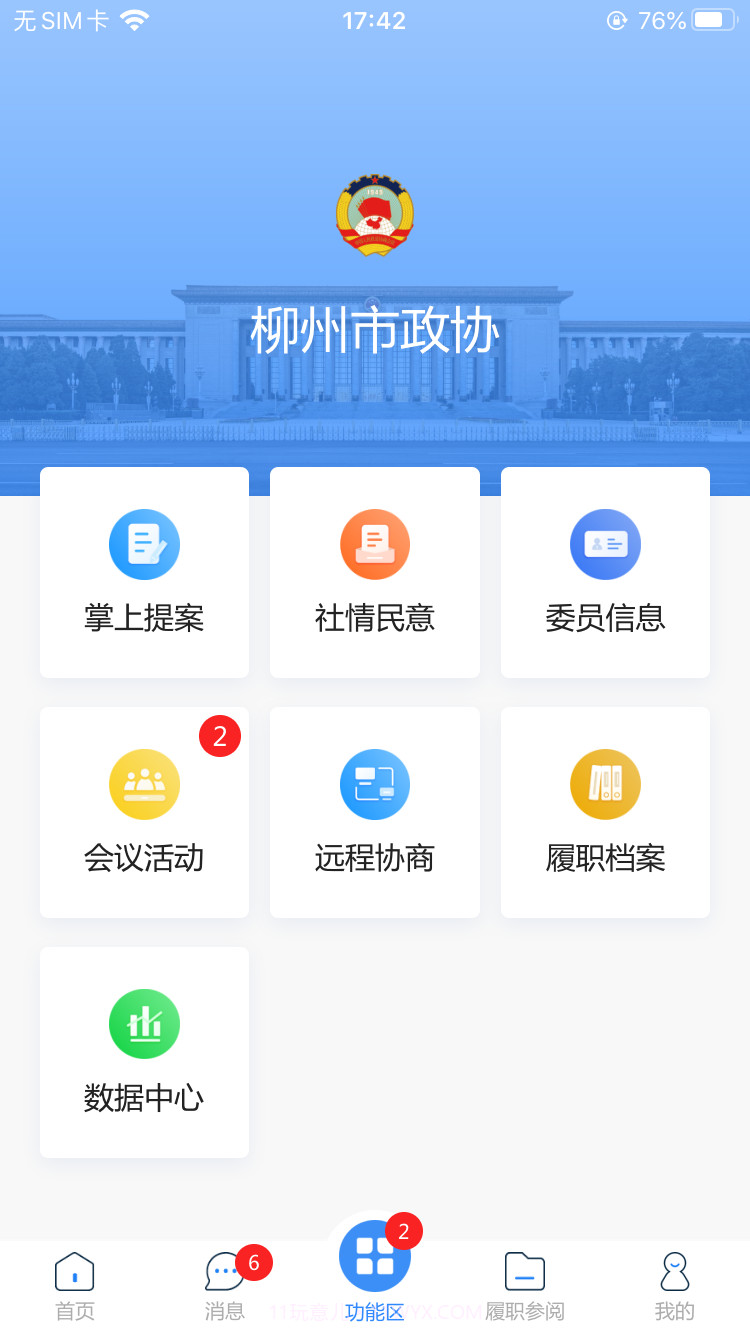750x1334 pixels.
Task: Select the 社情民意 feature icon
Action: [x=374, y=544]
